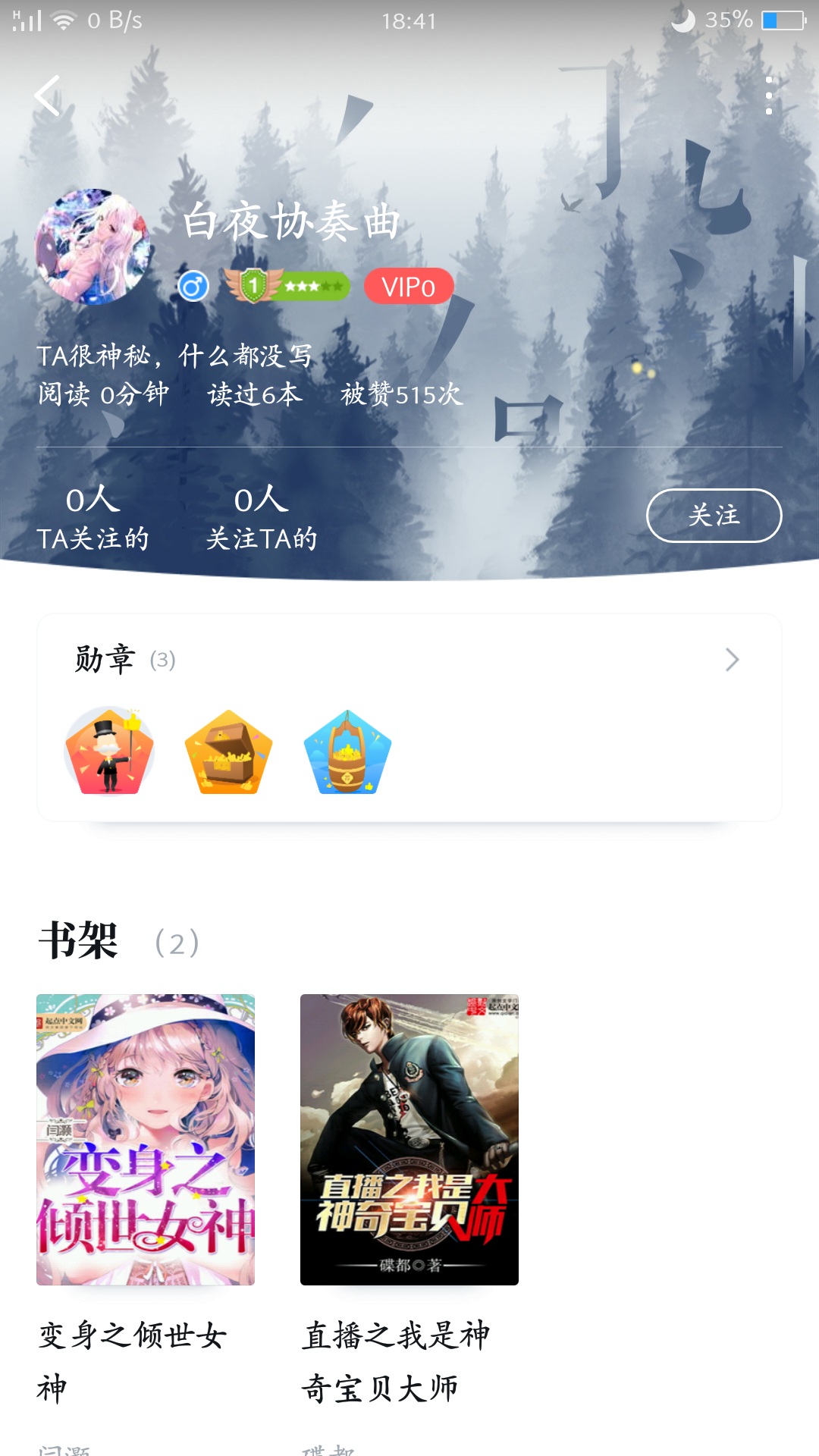View the treasure chest medal
The width and height of the screenshot is (819, 1456).
pyautogui.click(x=228, y=752)
